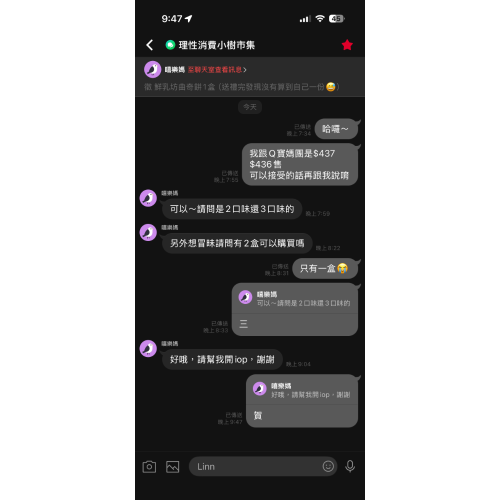Screen dimensions: 500x500
Task: Tap the red star icon in header
Action: 347,45
